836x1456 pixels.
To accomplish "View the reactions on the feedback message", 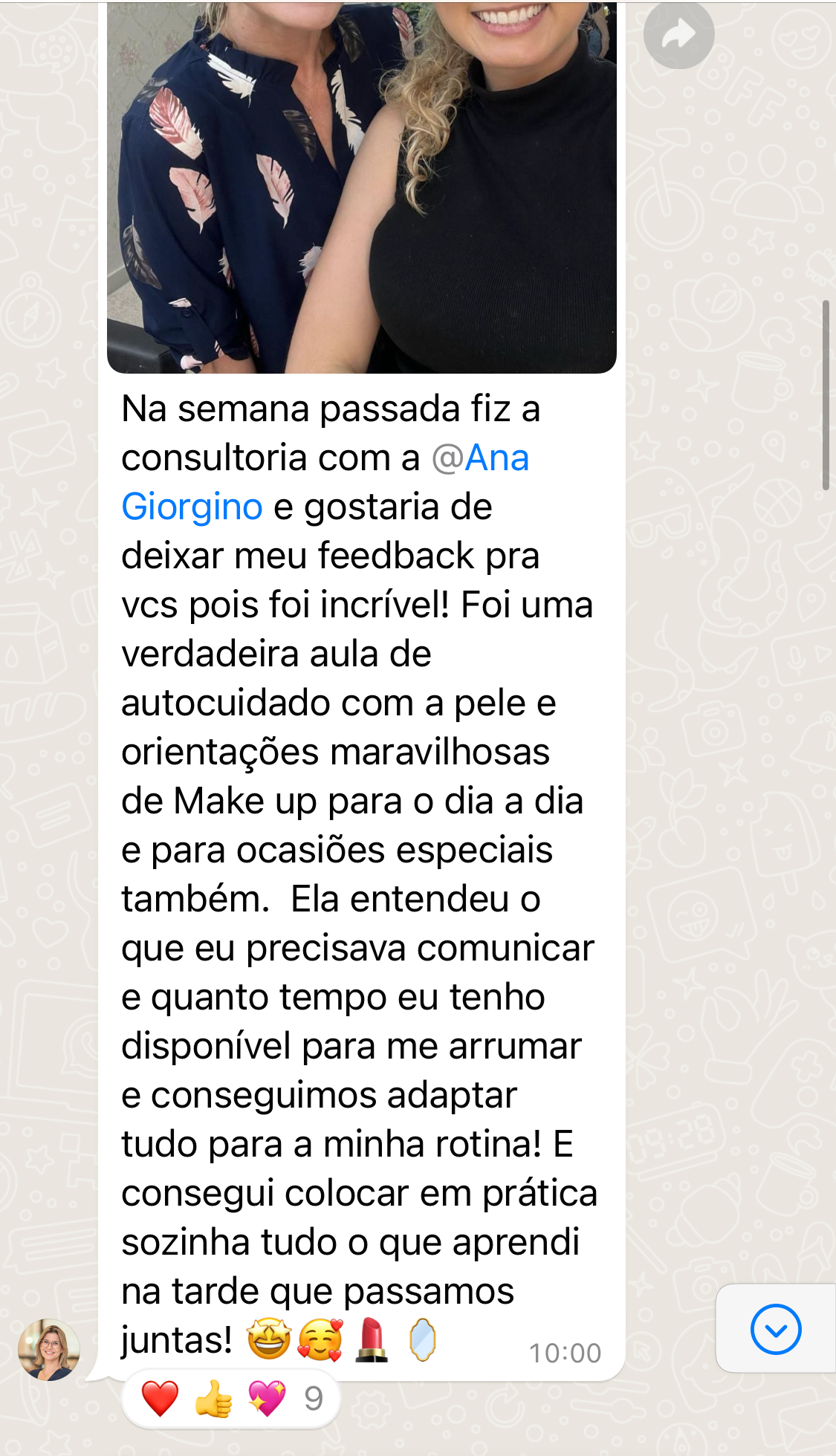I will coord(231,1400).
